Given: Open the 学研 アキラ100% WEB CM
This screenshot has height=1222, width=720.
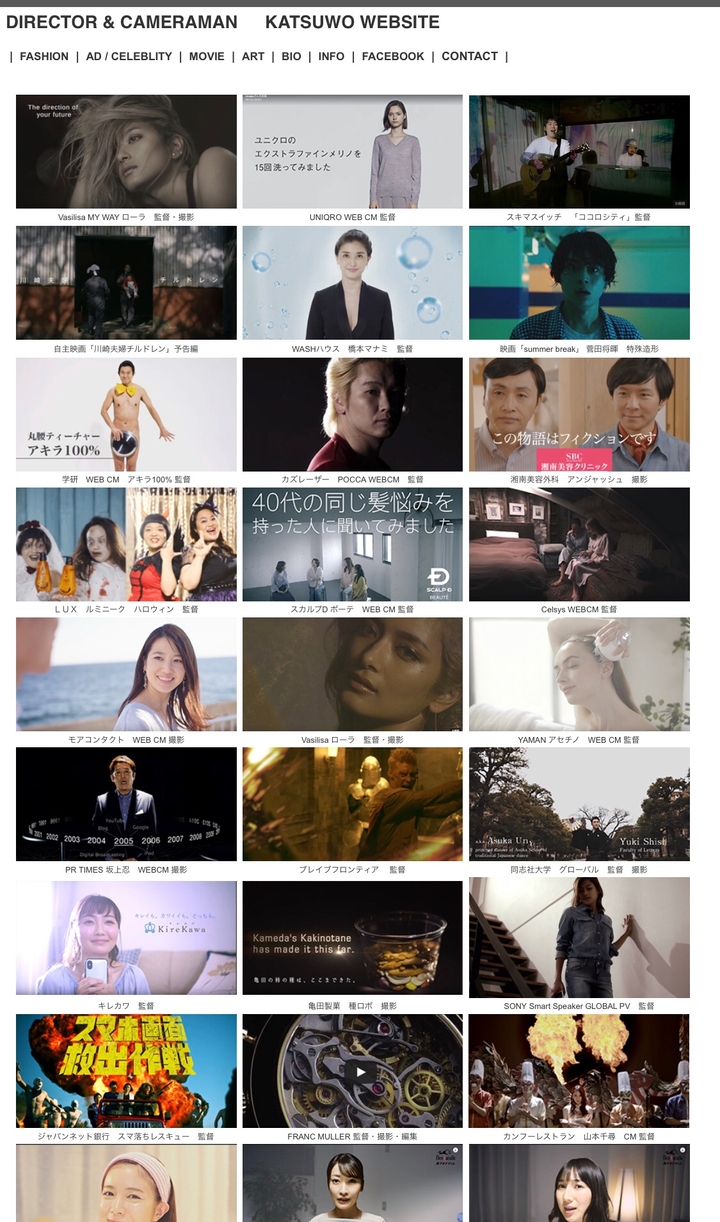Looking at the screenshot, I should (x=126, y=414).
